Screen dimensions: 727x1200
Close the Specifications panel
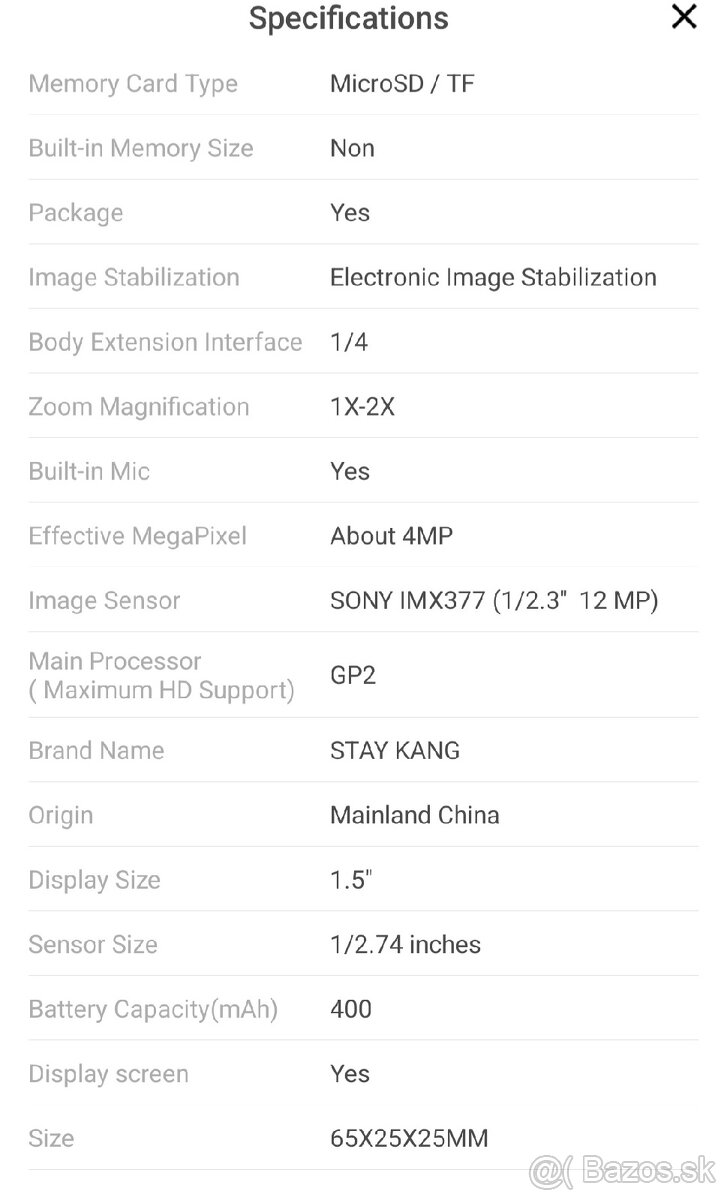[x=684, y=17]
